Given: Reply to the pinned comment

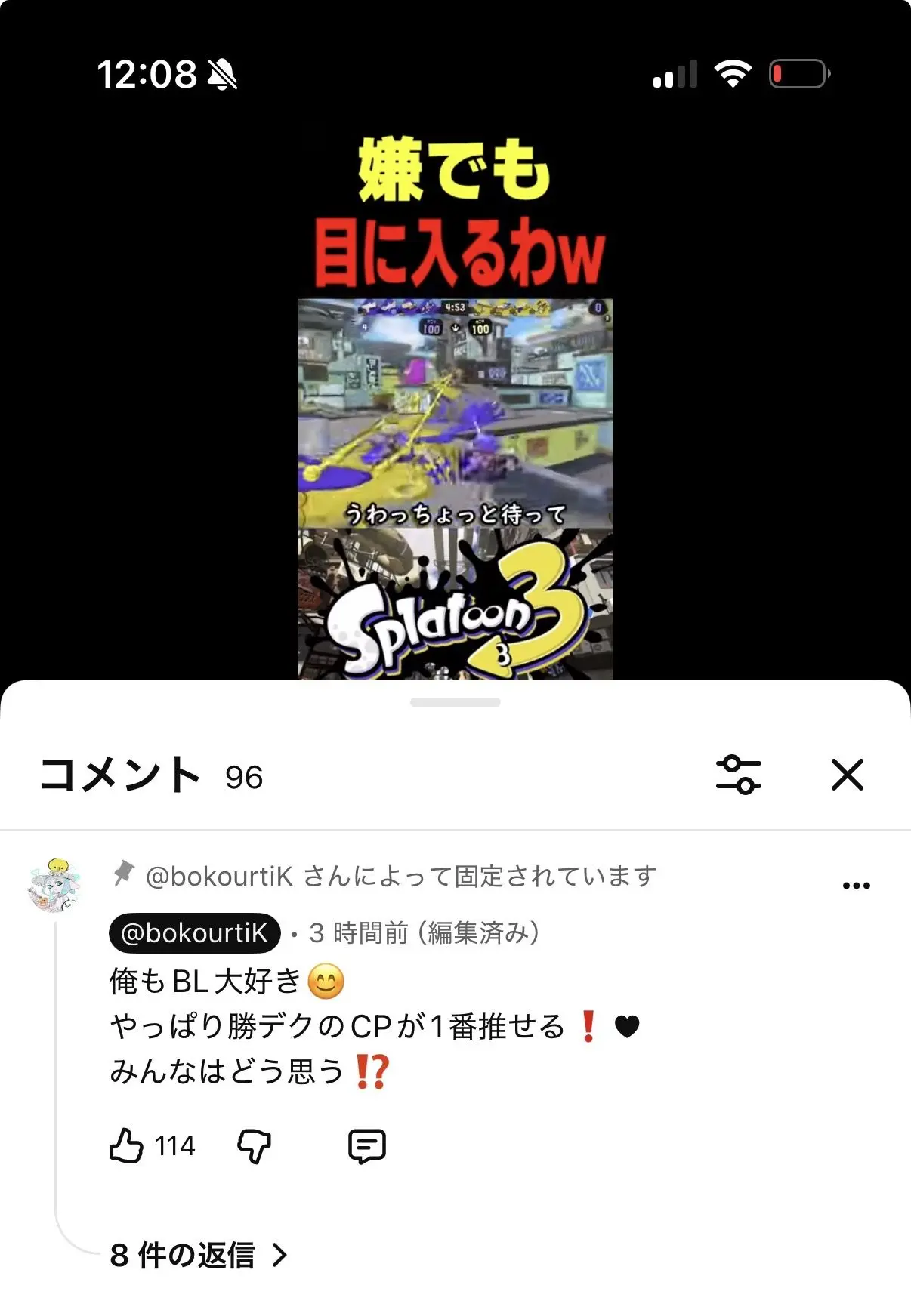Looking at the screenshot, I should pyautogui.click(x=367, y=1146).
